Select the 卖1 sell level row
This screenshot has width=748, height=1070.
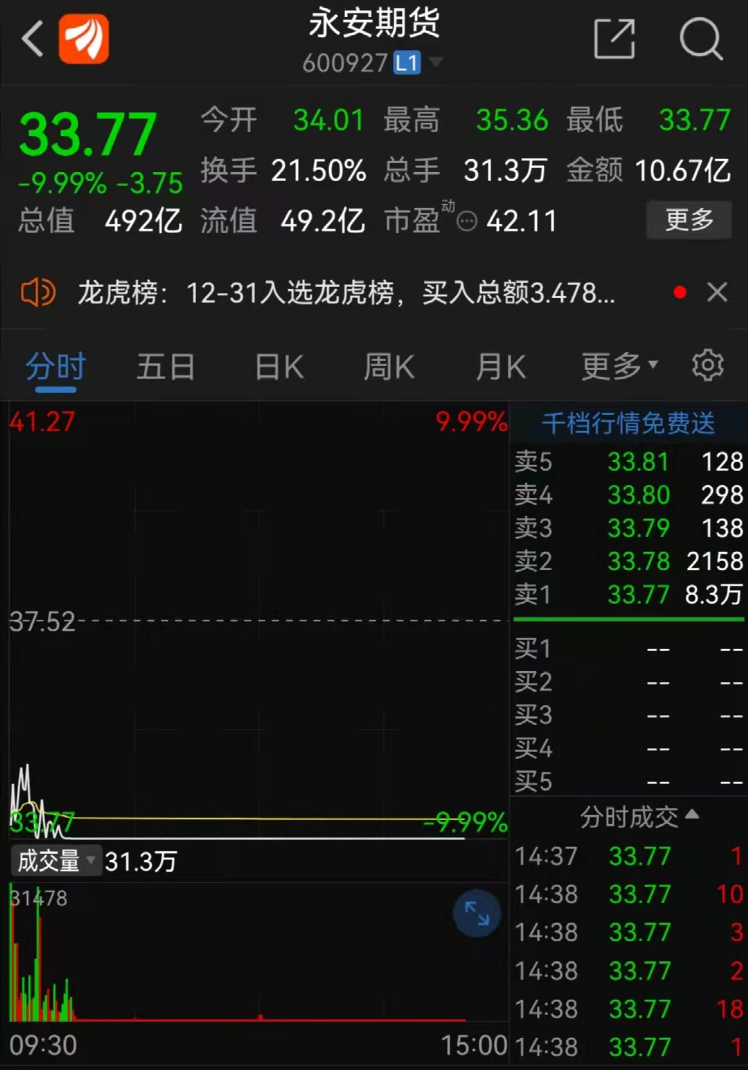(x=628, y=596)
